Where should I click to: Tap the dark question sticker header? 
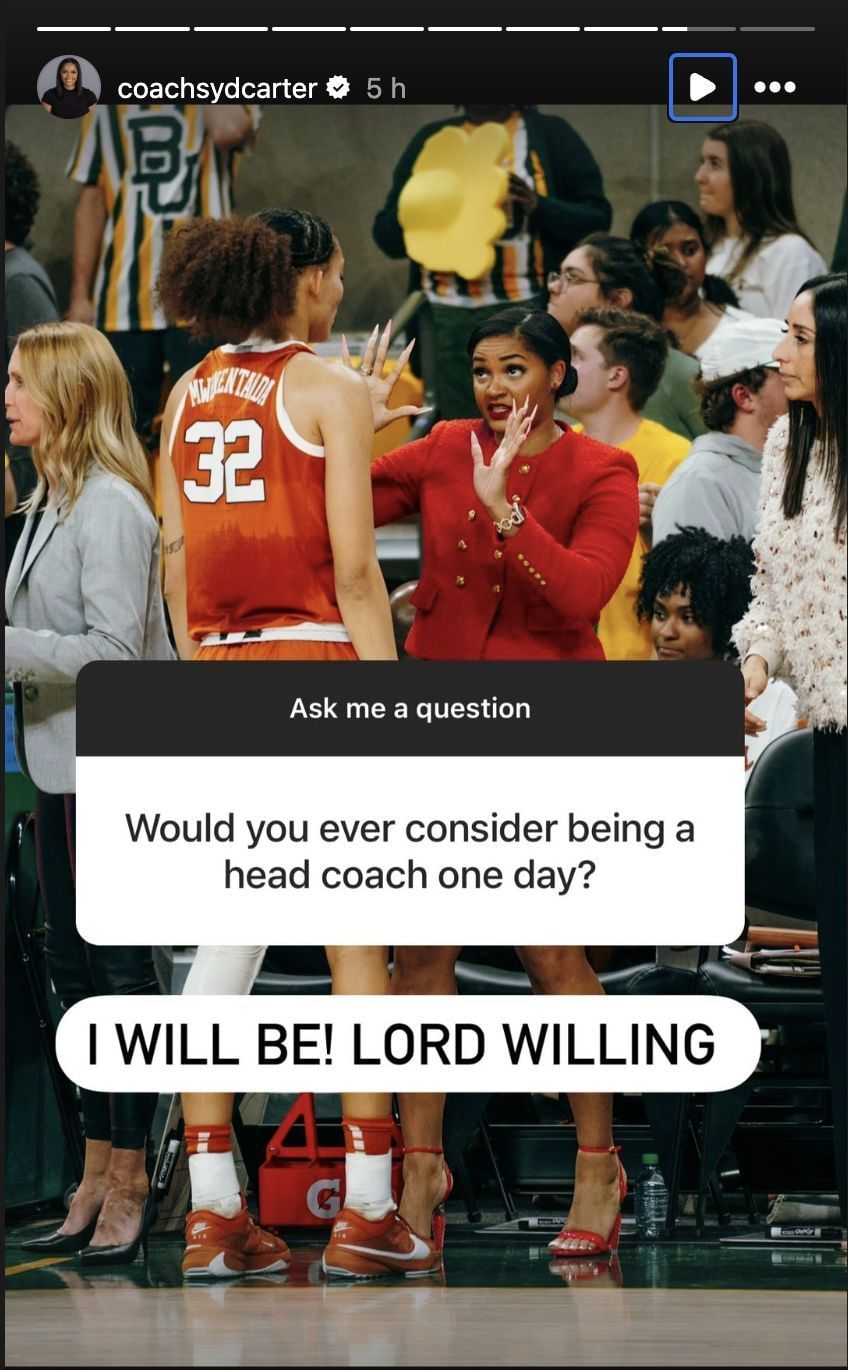(x=410, y=708)
